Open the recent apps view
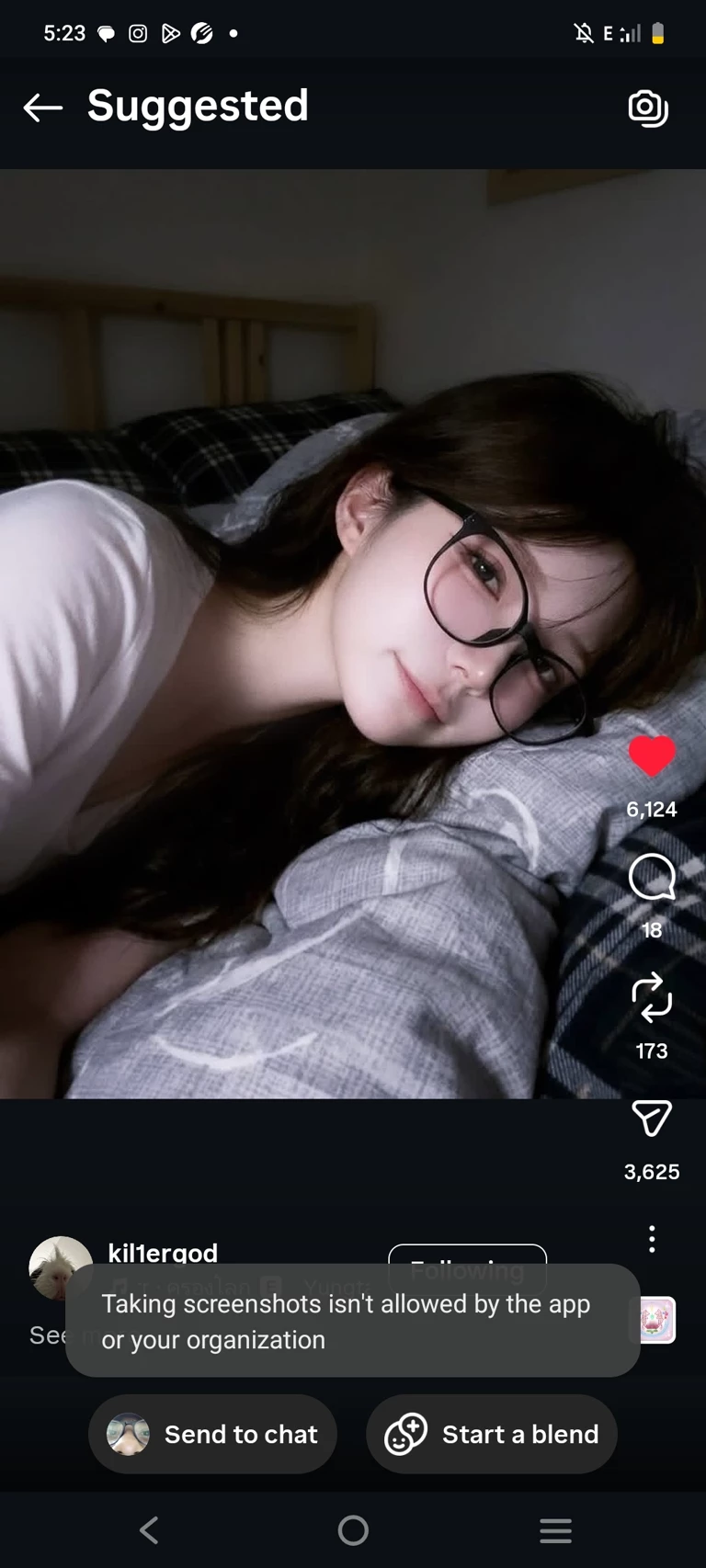Image resolution: width=706 pixels, height=1568 pixels. [x=555, y=1530]
